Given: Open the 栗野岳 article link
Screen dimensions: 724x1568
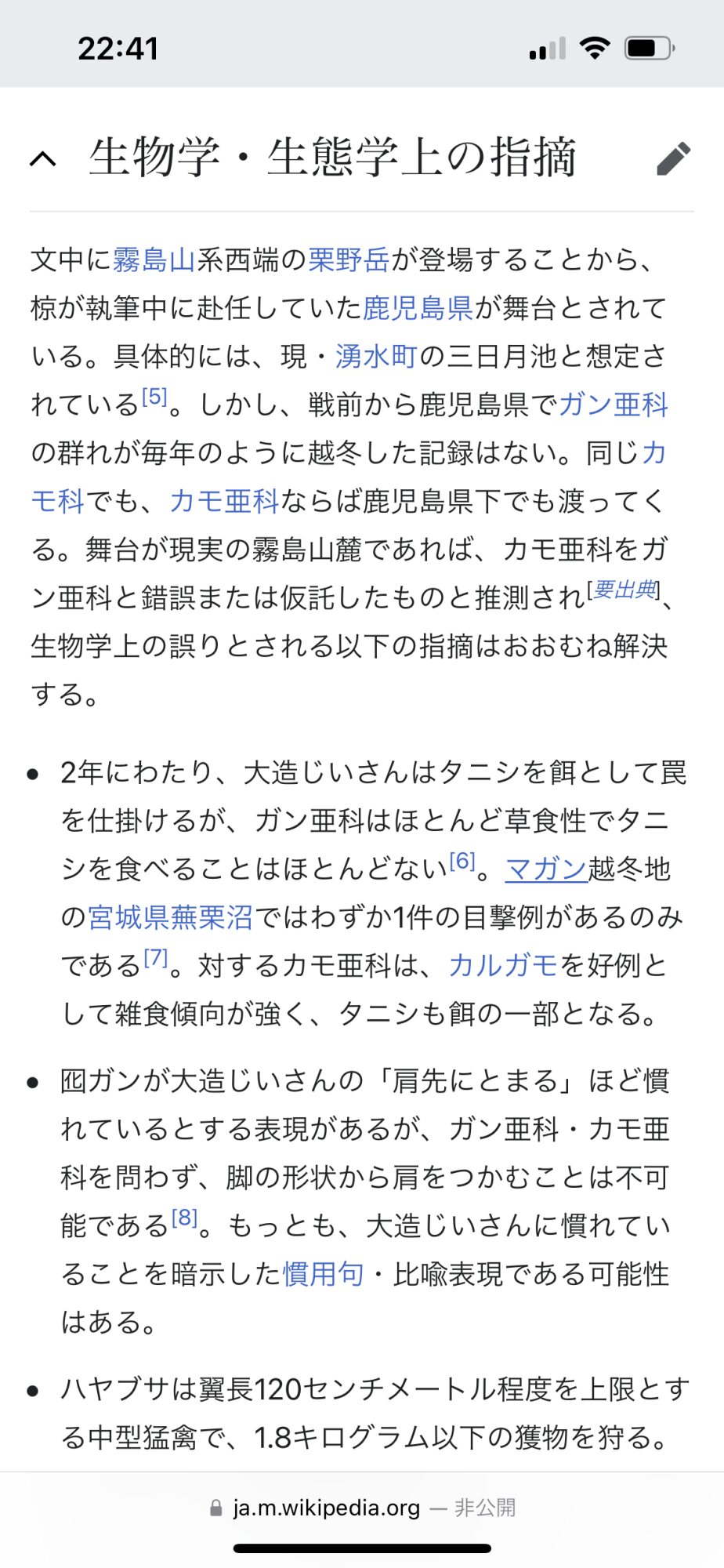Looking at the screenshot, I should [x=349, y=260].
